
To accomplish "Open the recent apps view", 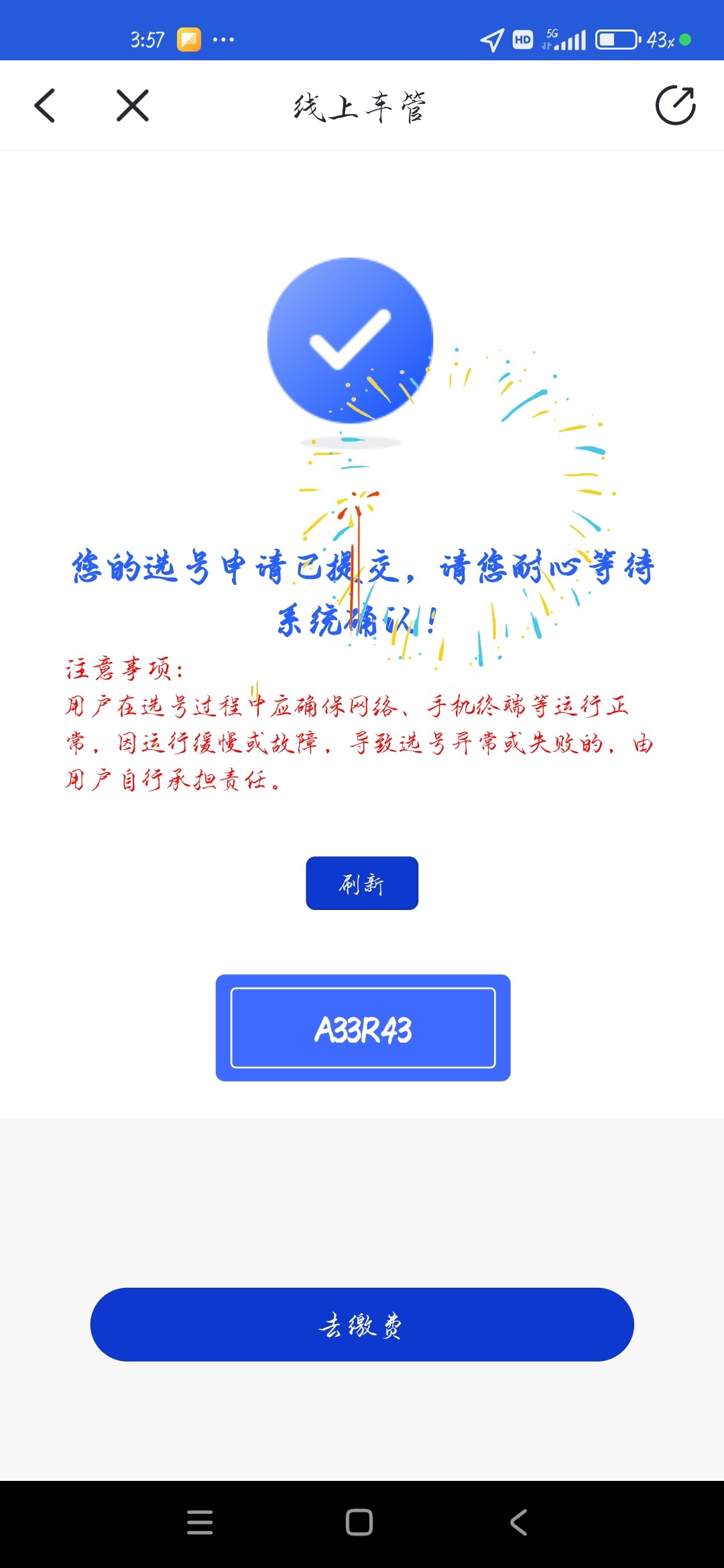I will (200, 1522).
